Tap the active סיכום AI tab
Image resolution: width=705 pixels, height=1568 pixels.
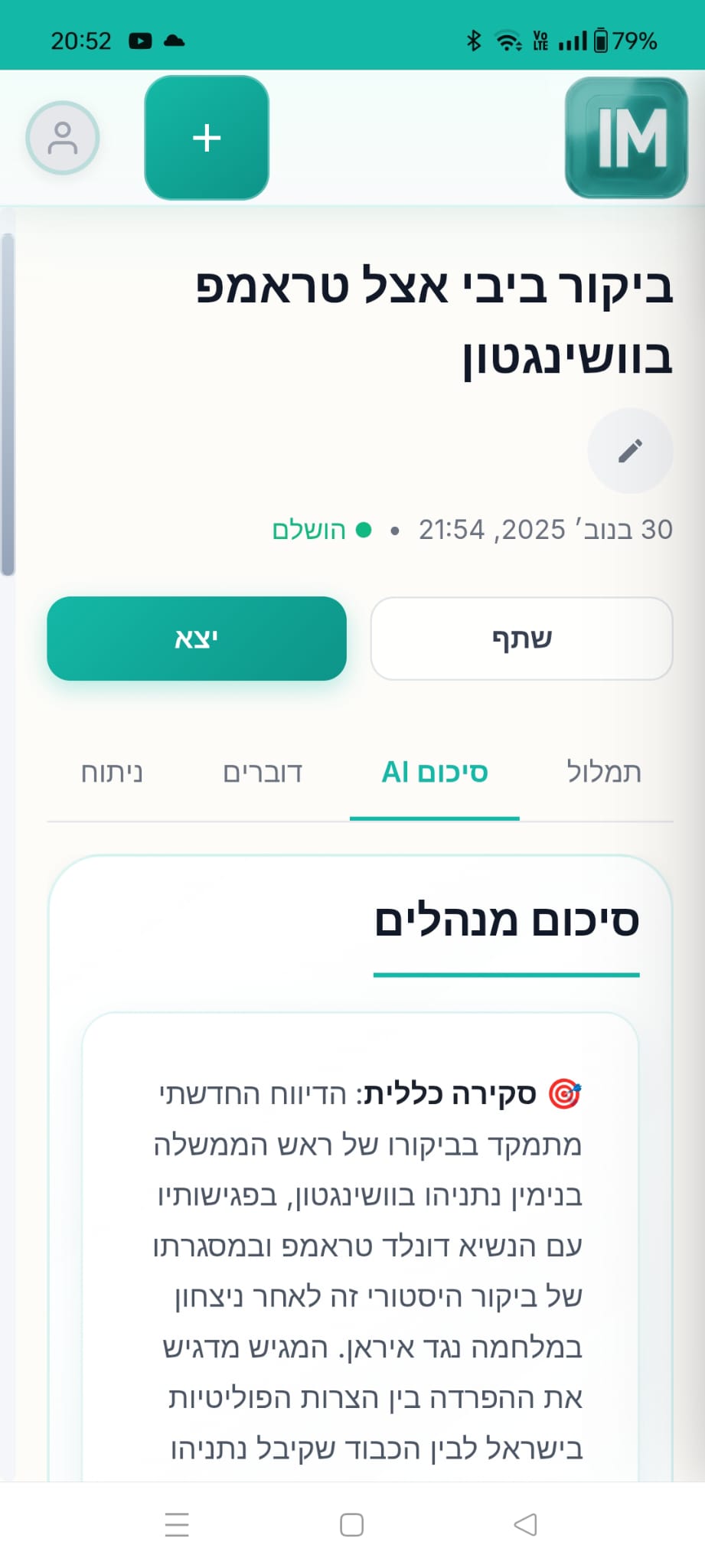pos(435,773)
